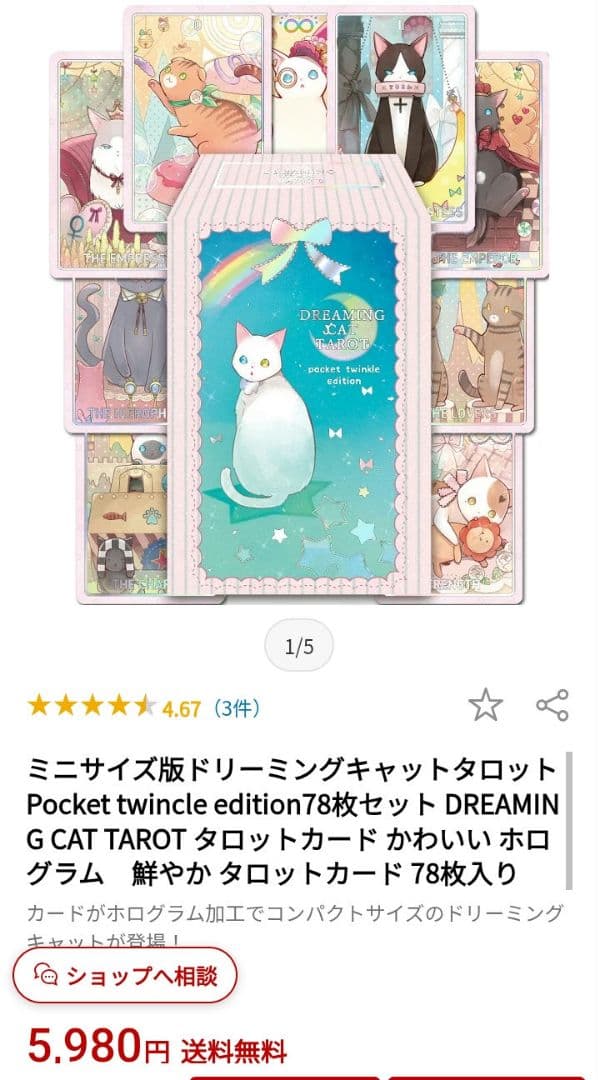Share this product listing
The width and height of the screenshot is (598, 1080).
click(553, 705)
